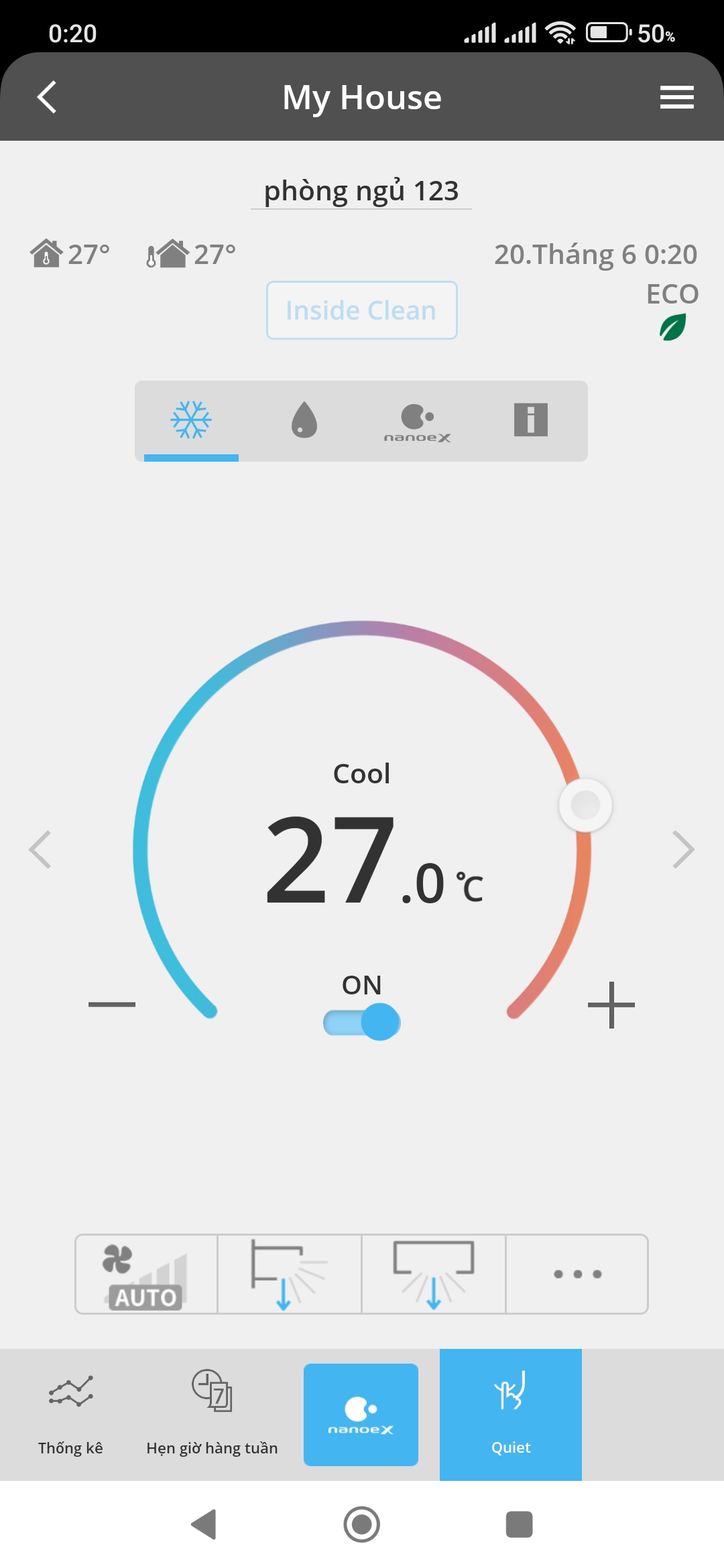The width and height of the screenshot is (724, 1568).
Task: Toggle Quiet mode
Action: click(x=511, y=1415)
